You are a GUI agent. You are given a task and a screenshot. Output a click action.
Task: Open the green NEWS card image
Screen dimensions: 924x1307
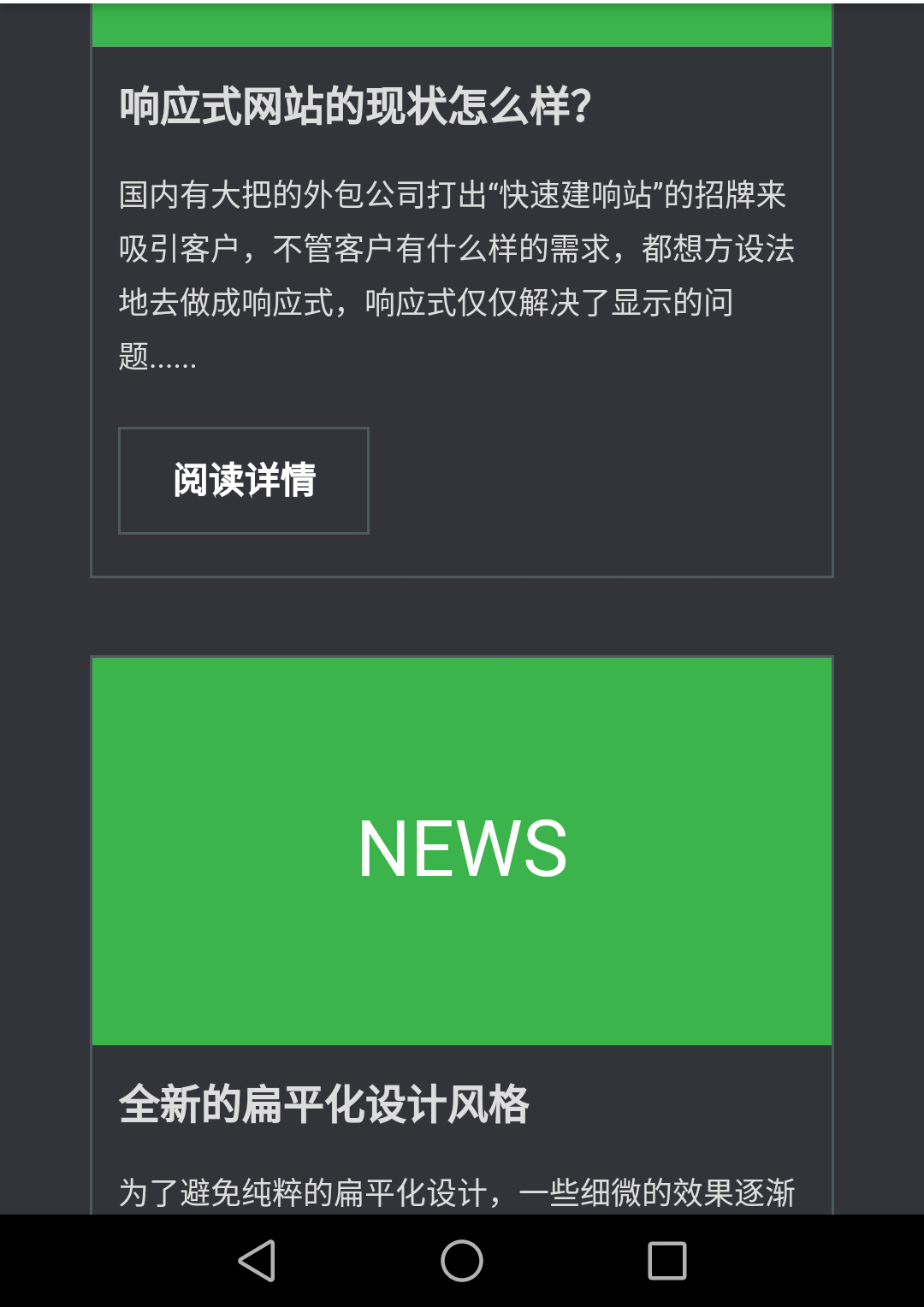[462, 850]
